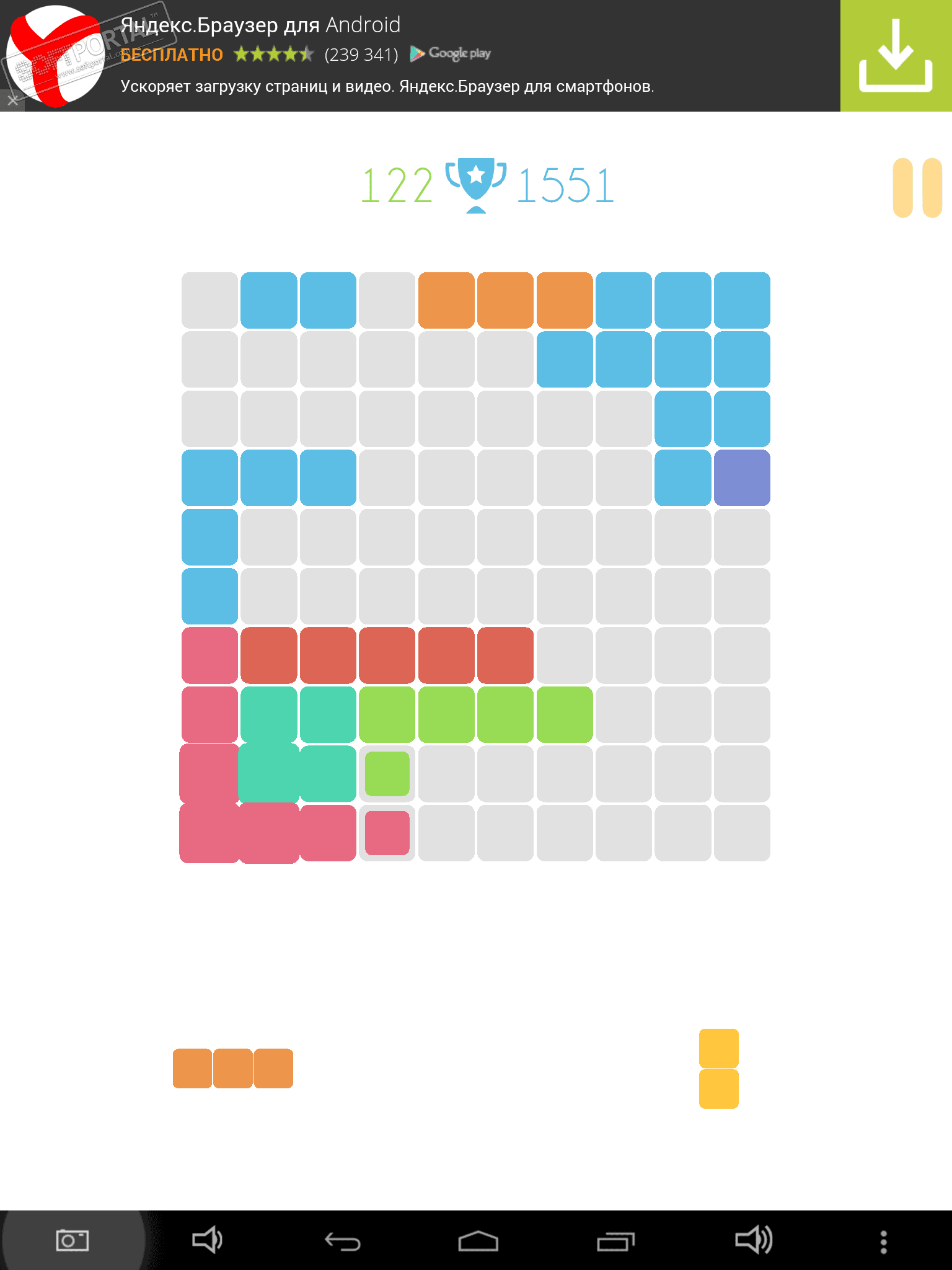Select the yellow two-block piece
The height and width of the screenshot is (1270, 952).
pos(718,1068)
